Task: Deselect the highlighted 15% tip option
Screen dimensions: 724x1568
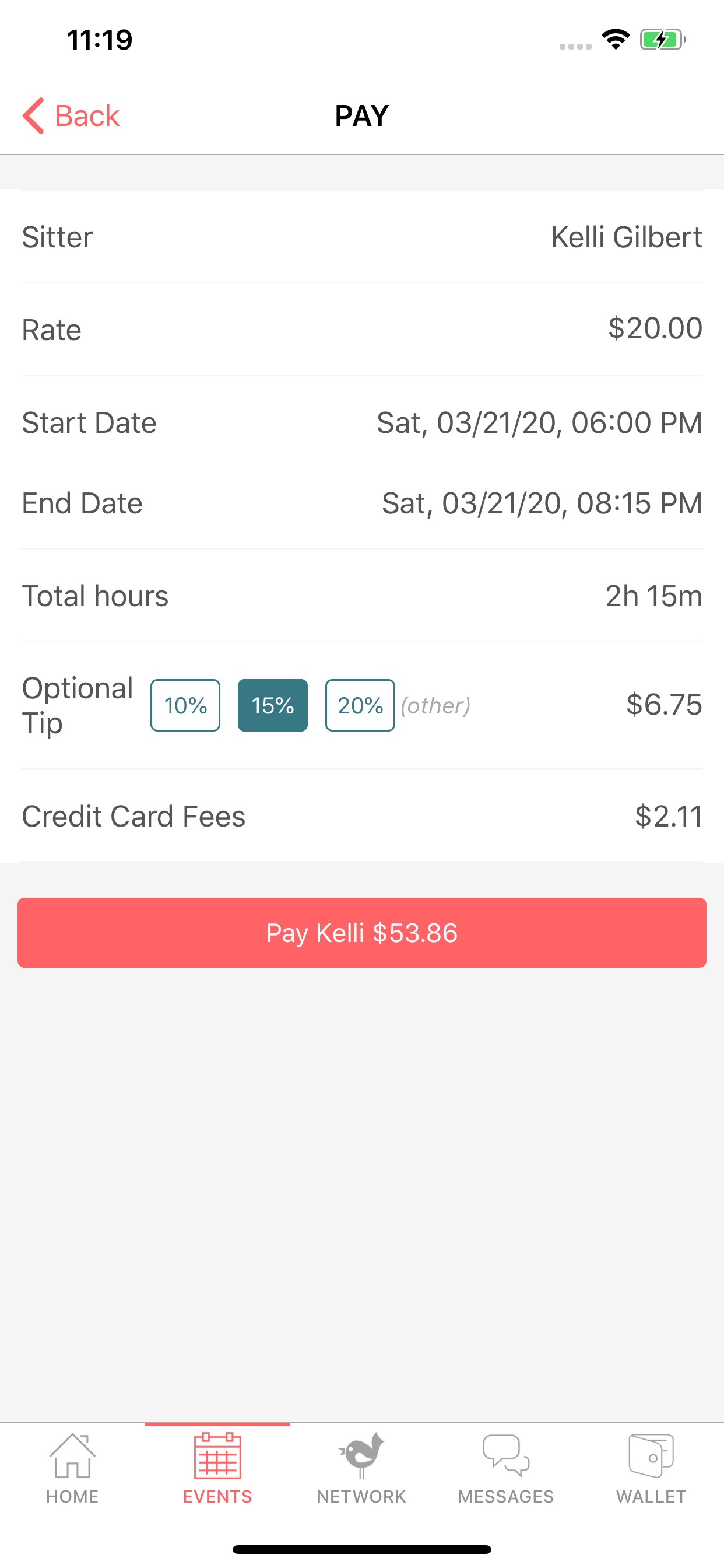Action: 272,705
